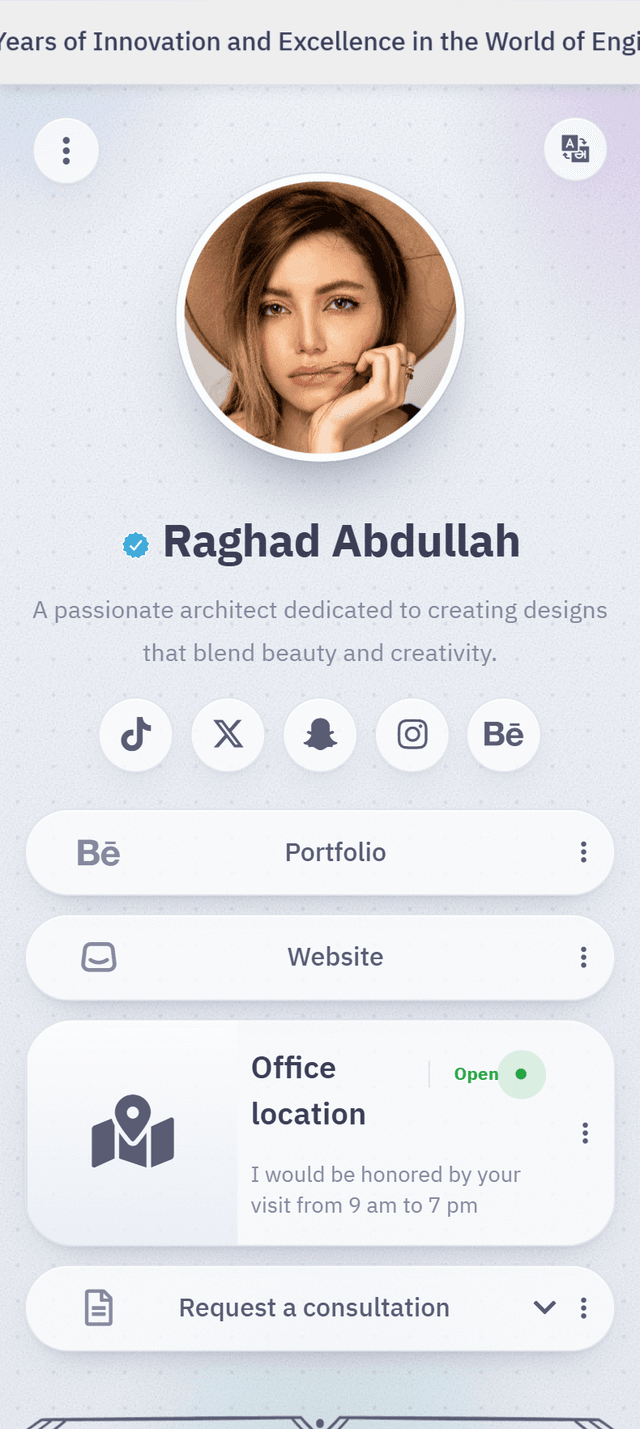Open more options for Office location
Viewport: 640px width, 1429px height.
585,1133
